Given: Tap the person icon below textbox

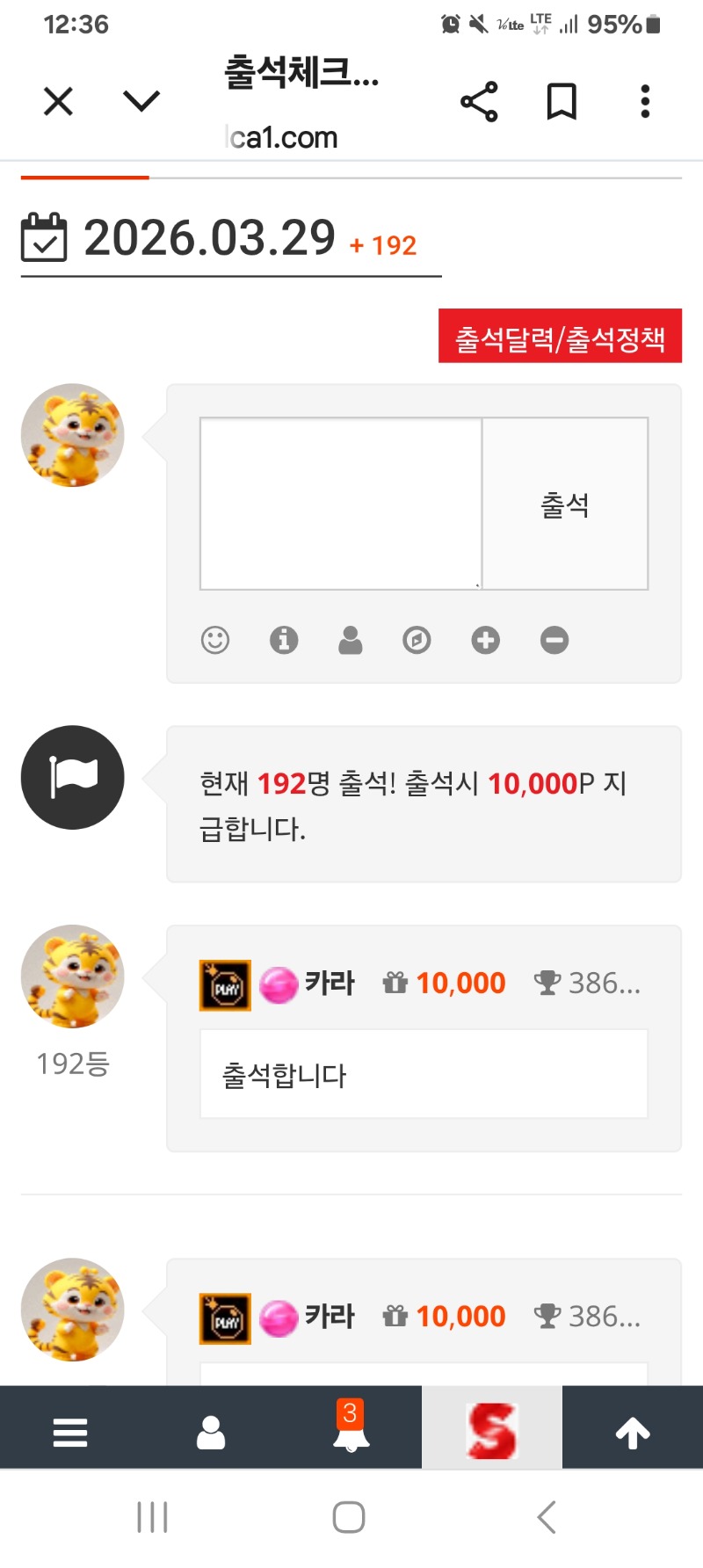Looking at the screenshot, I should click(351, 640).
